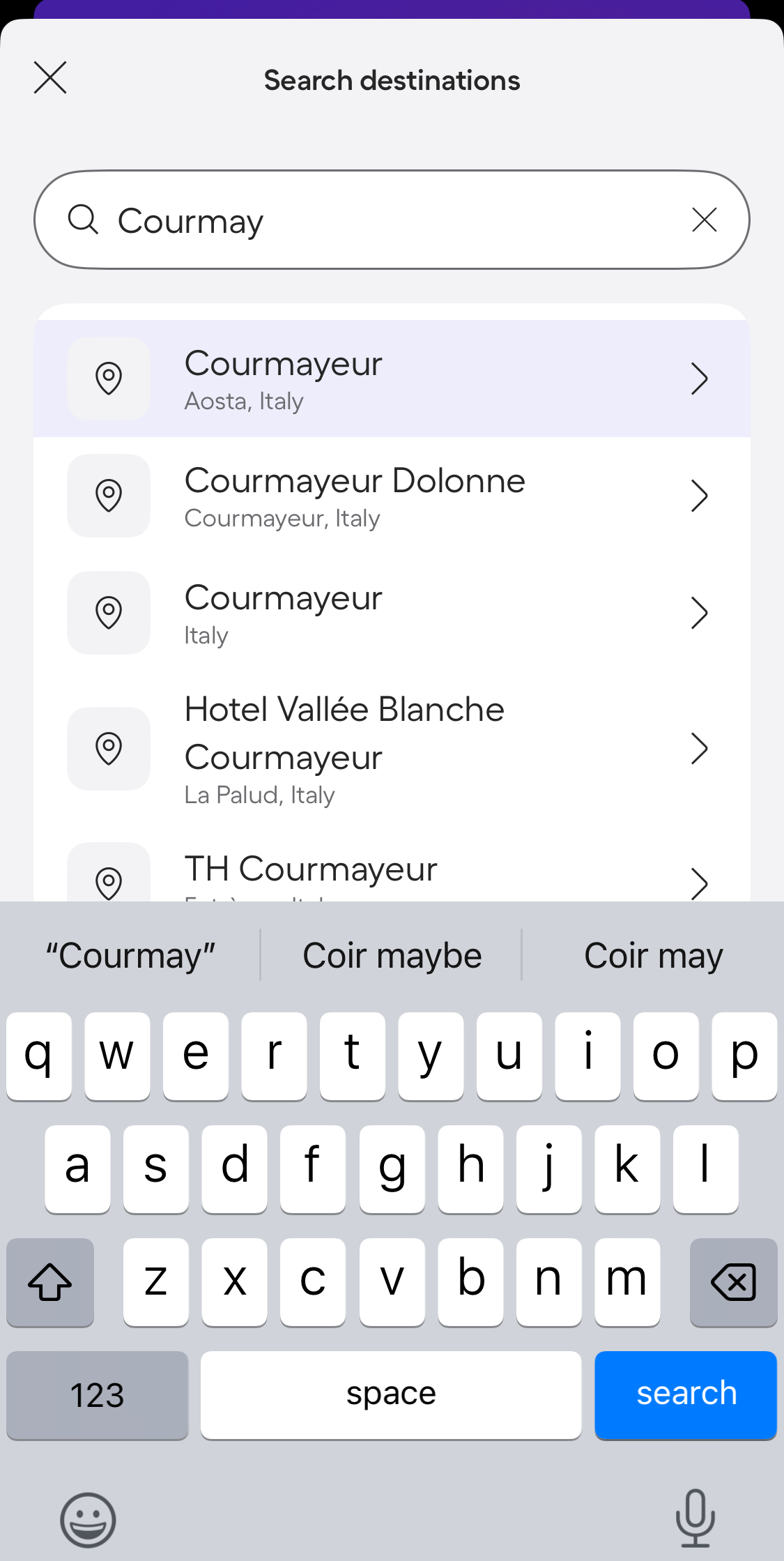Click the magnifying glass search icon

(x=84, y=220)
